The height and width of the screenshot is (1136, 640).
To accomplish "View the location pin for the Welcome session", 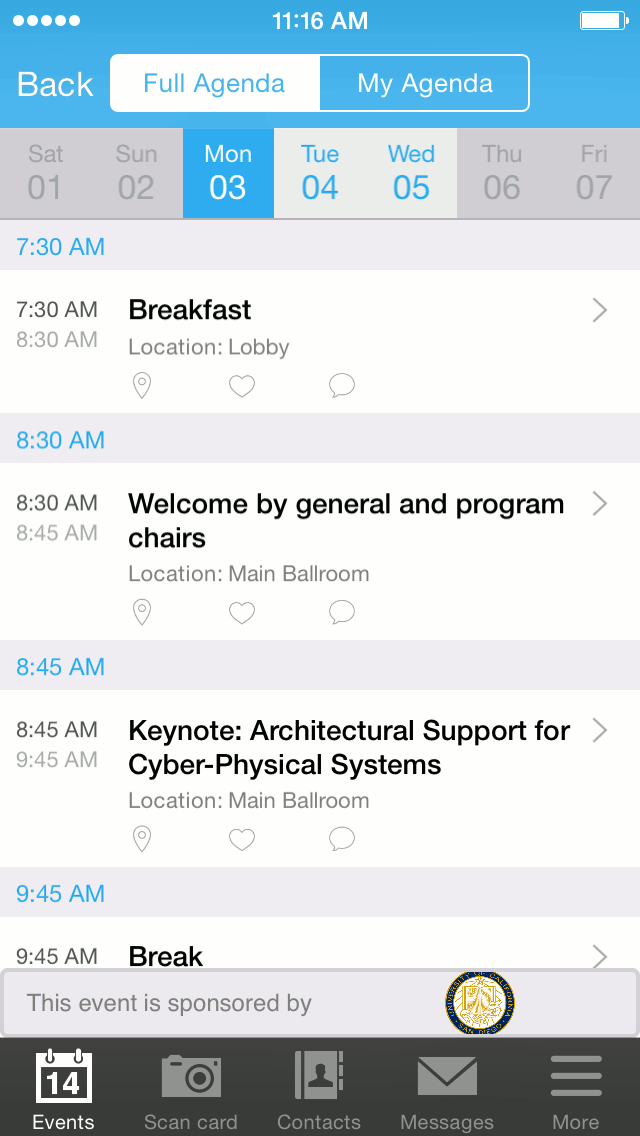I will (142, 612).
